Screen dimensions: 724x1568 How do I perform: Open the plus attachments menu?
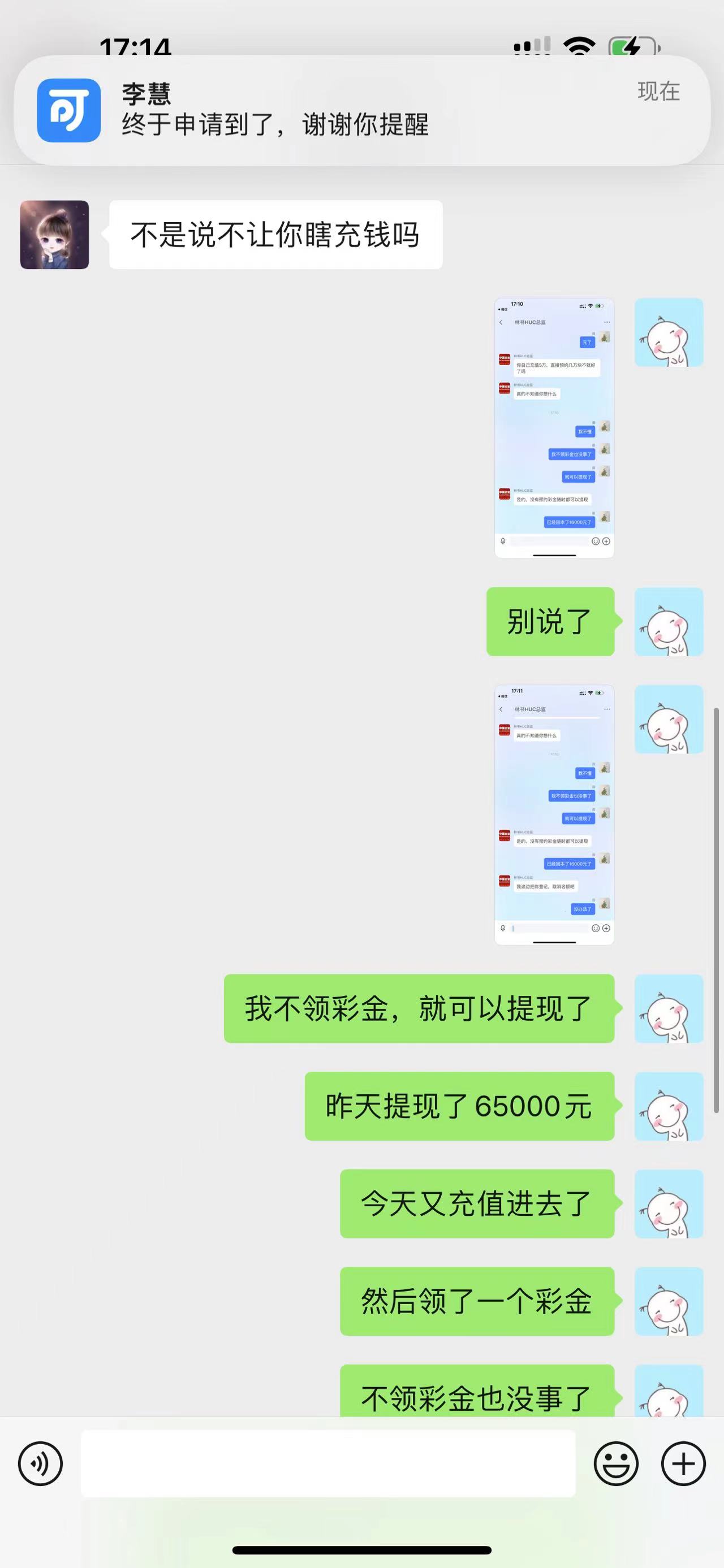683,1463
